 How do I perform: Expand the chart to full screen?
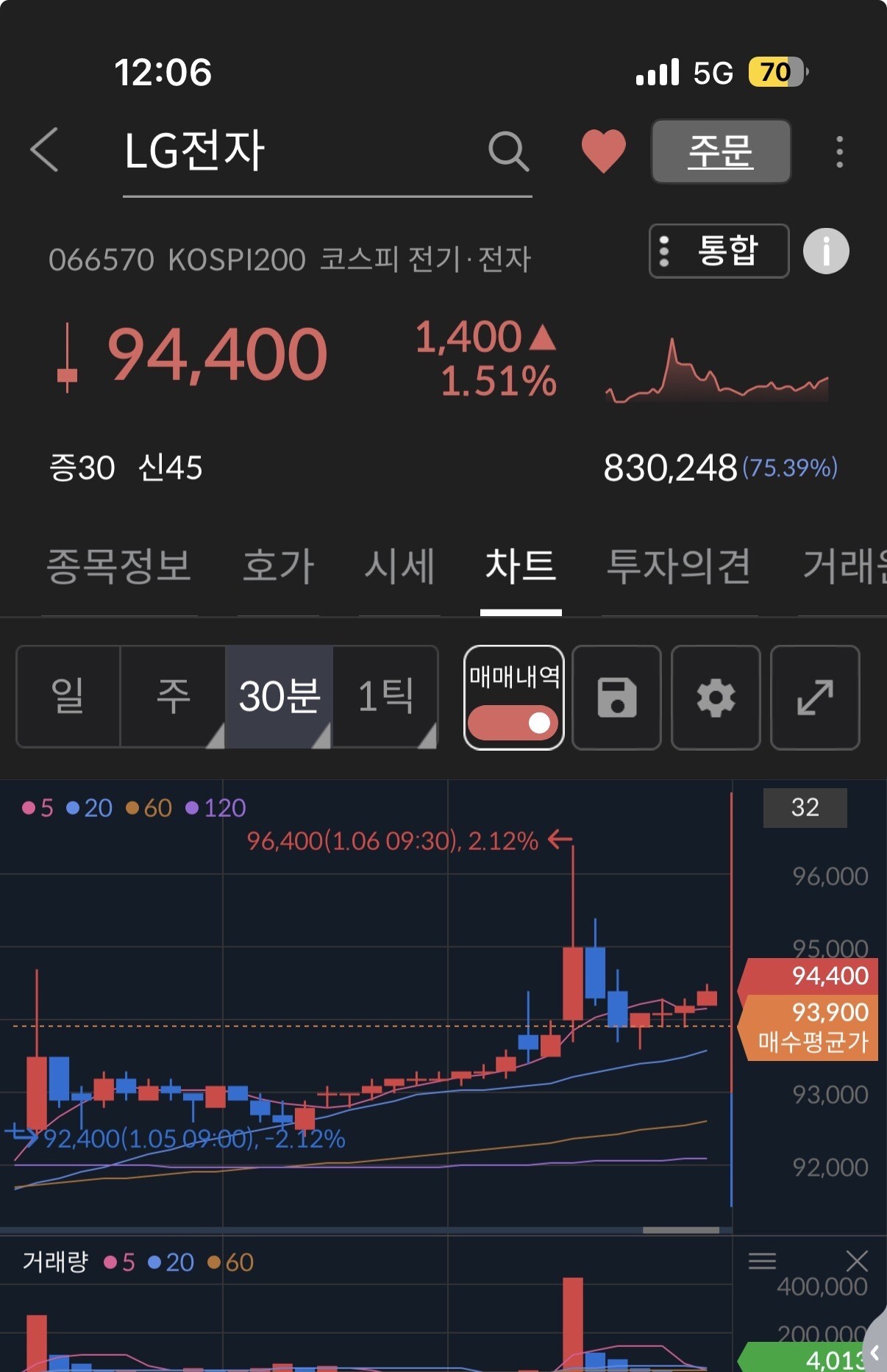(x=815, y=697)
